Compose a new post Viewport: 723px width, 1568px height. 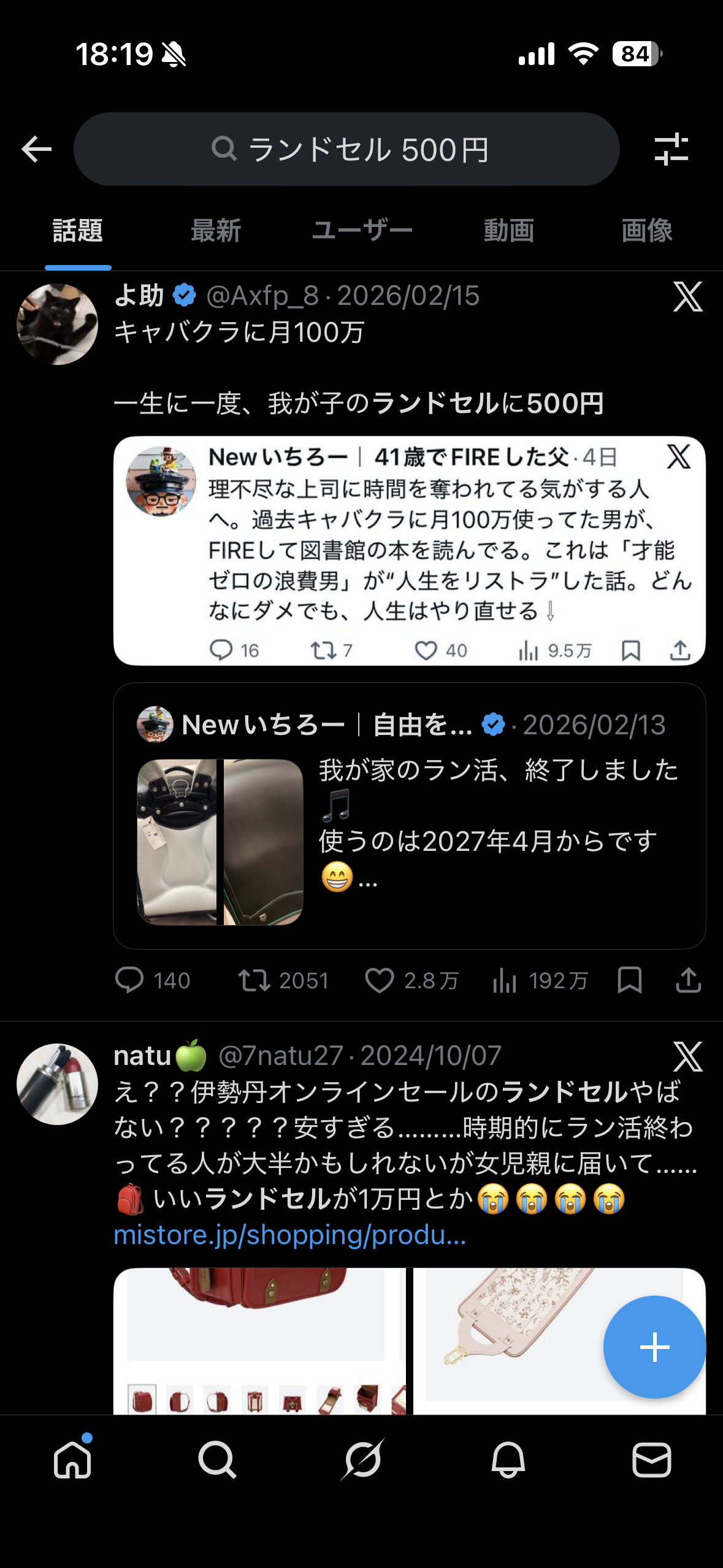654,1347
